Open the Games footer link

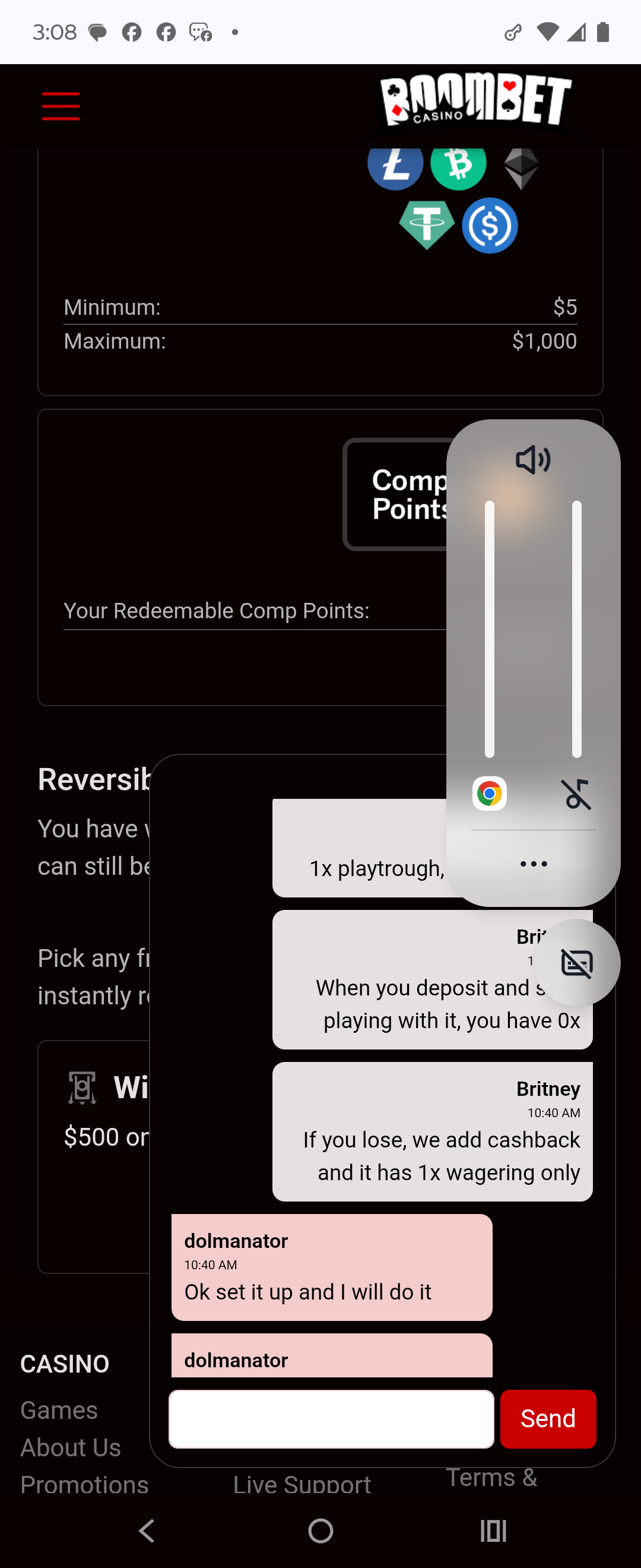click(x=59, y=1410)
